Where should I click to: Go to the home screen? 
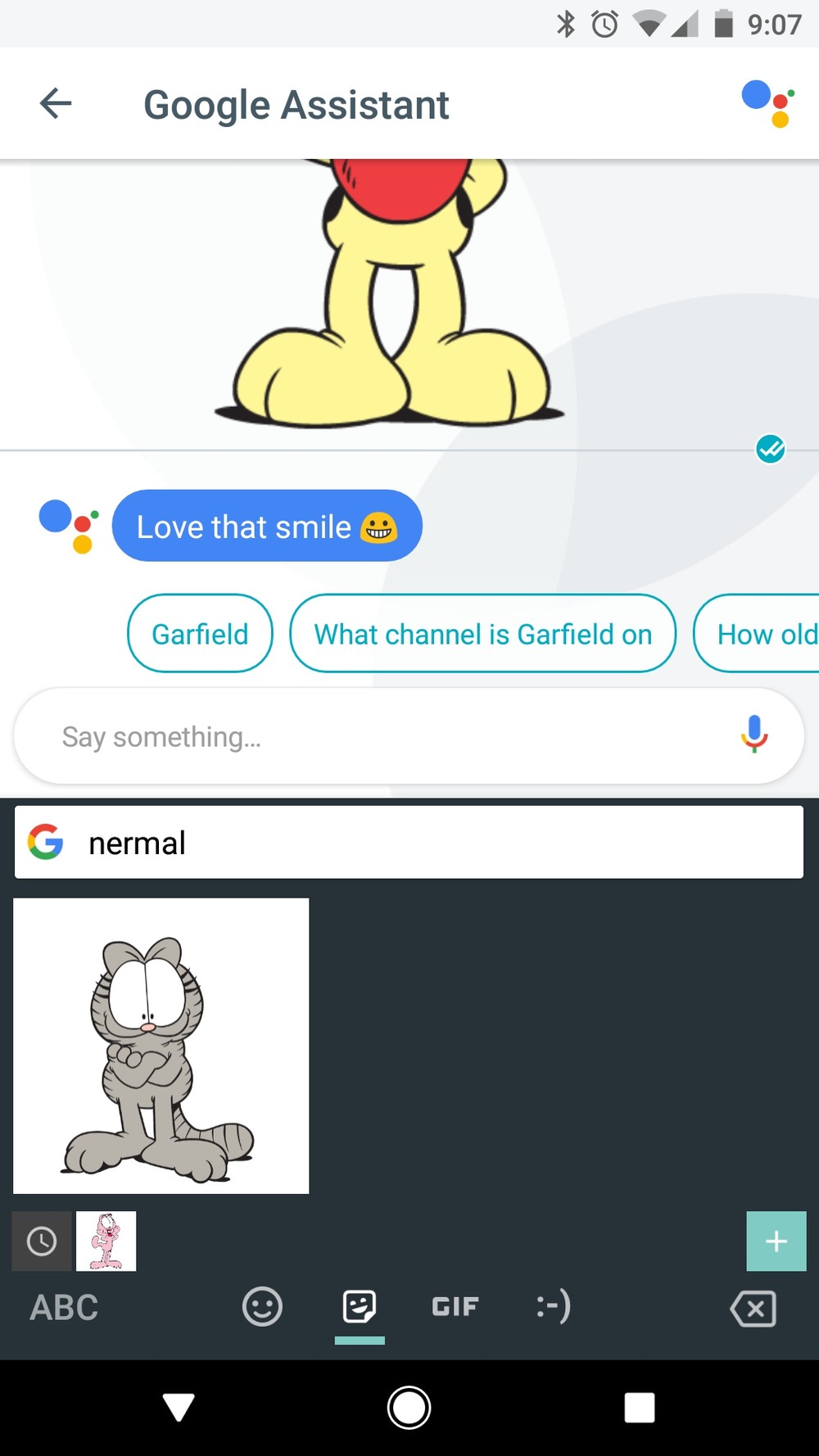(x=409, y=1408)
